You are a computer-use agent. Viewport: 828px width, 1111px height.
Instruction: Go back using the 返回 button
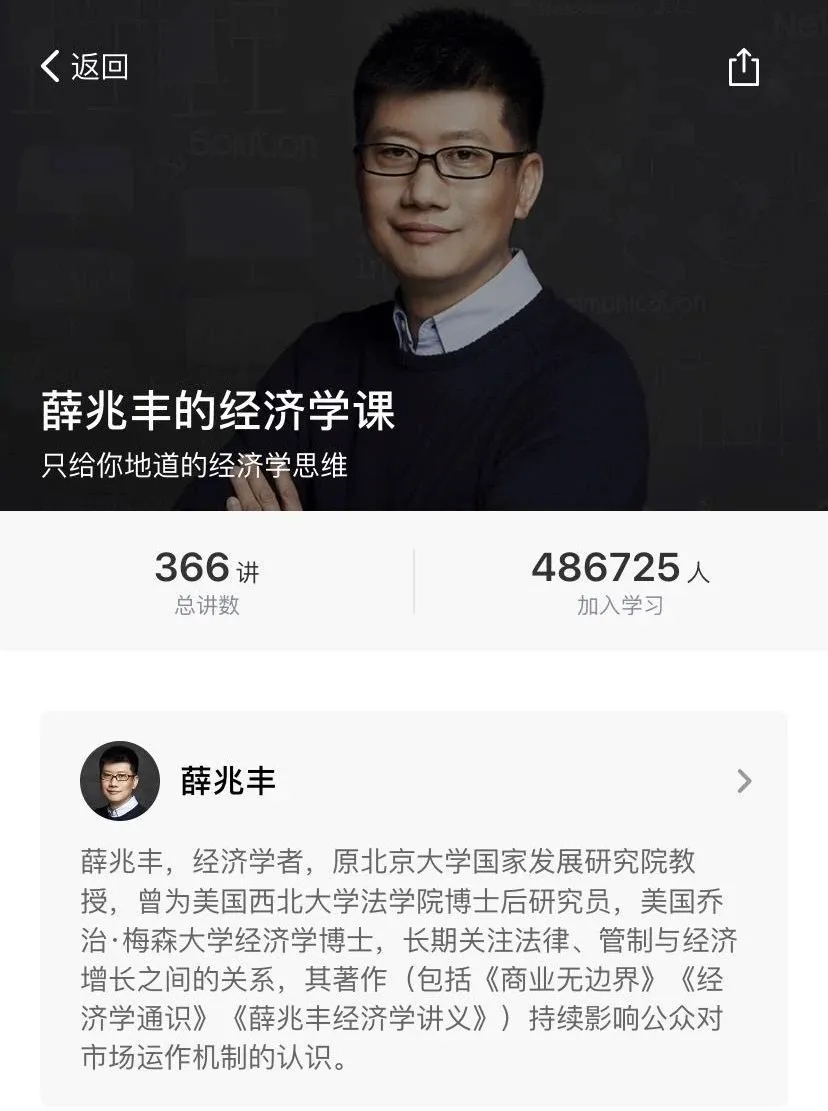pos(84,67)
